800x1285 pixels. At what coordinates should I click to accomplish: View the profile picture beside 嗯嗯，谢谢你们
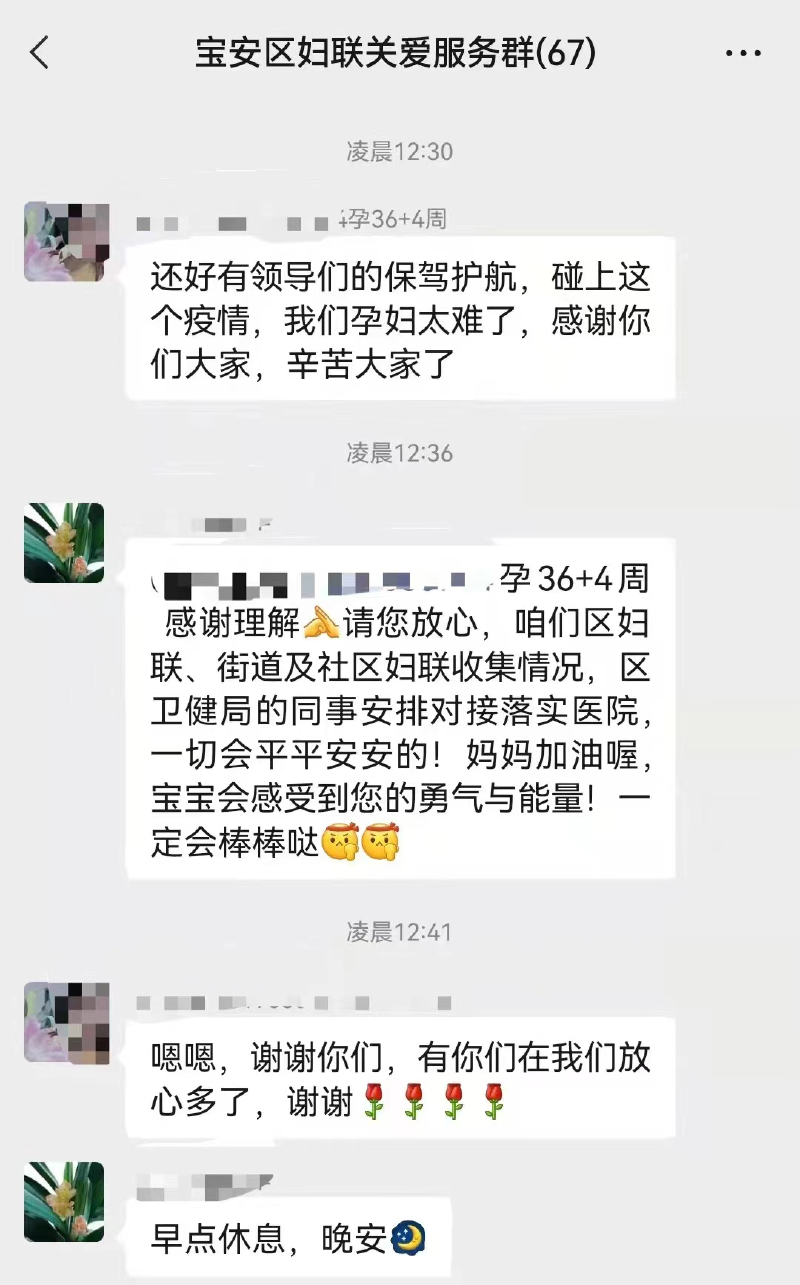click(x=64, y=1022)
